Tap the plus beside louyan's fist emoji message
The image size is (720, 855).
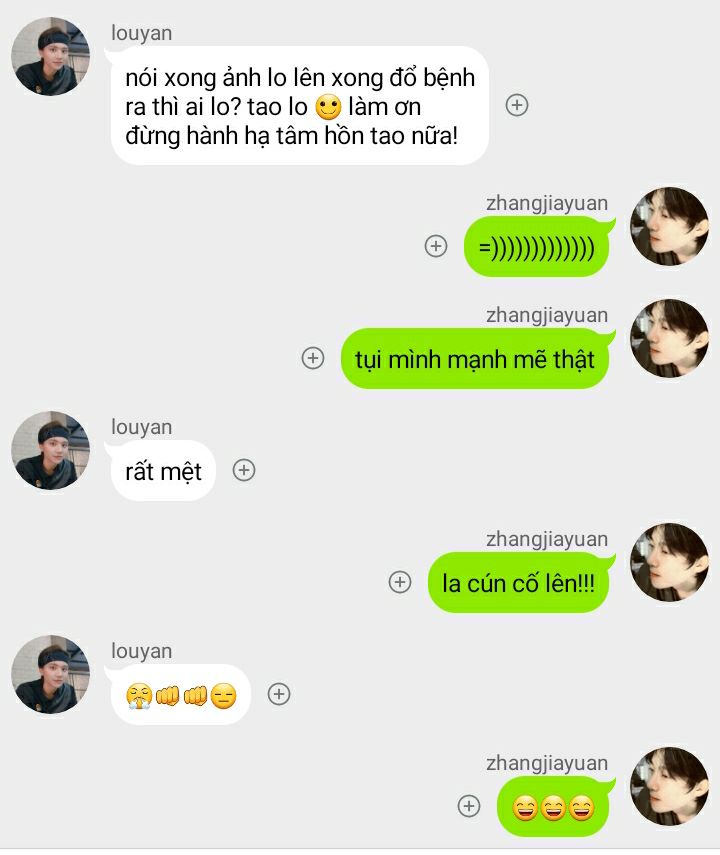279,694
